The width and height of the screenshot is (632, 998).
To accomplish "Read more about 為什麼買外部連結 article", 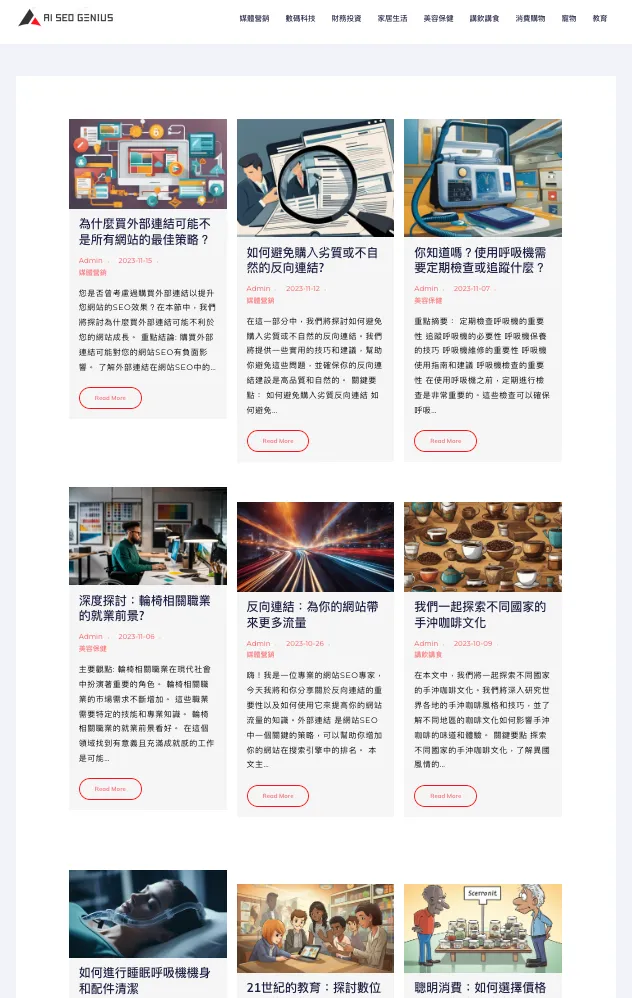I will point(110,398).
